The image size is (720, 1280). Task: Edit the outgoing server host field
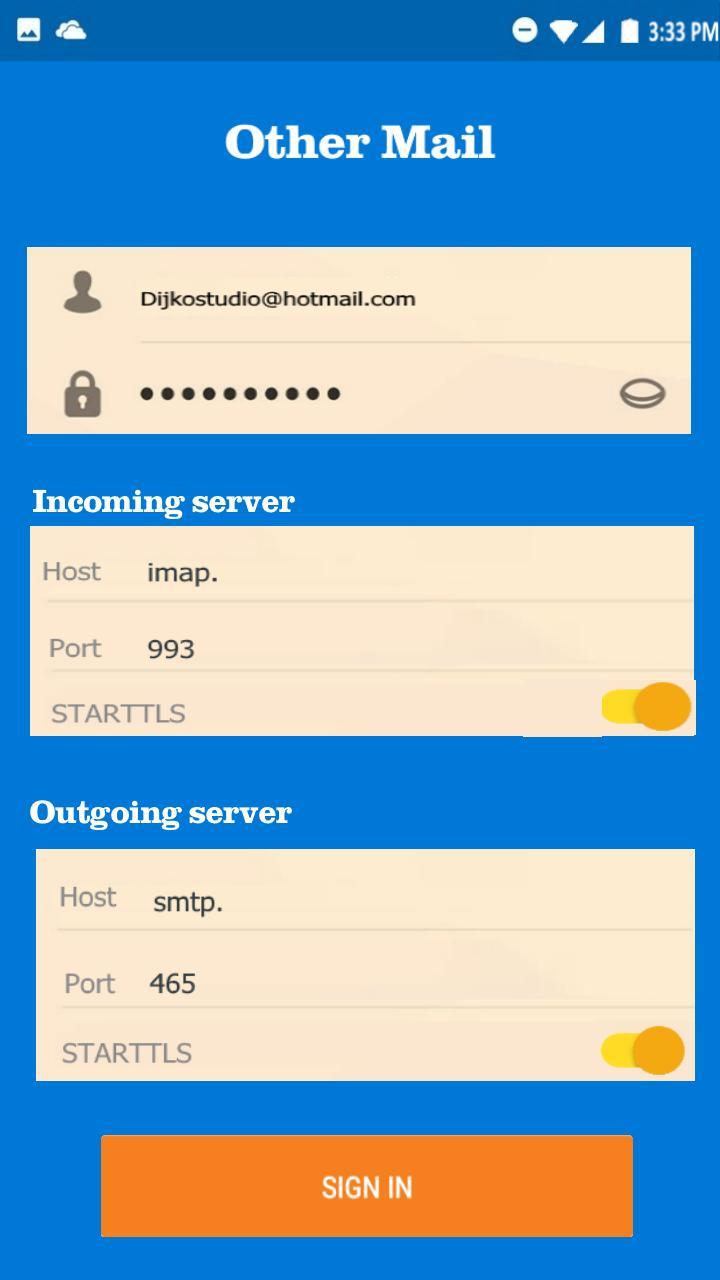[420, 902]
